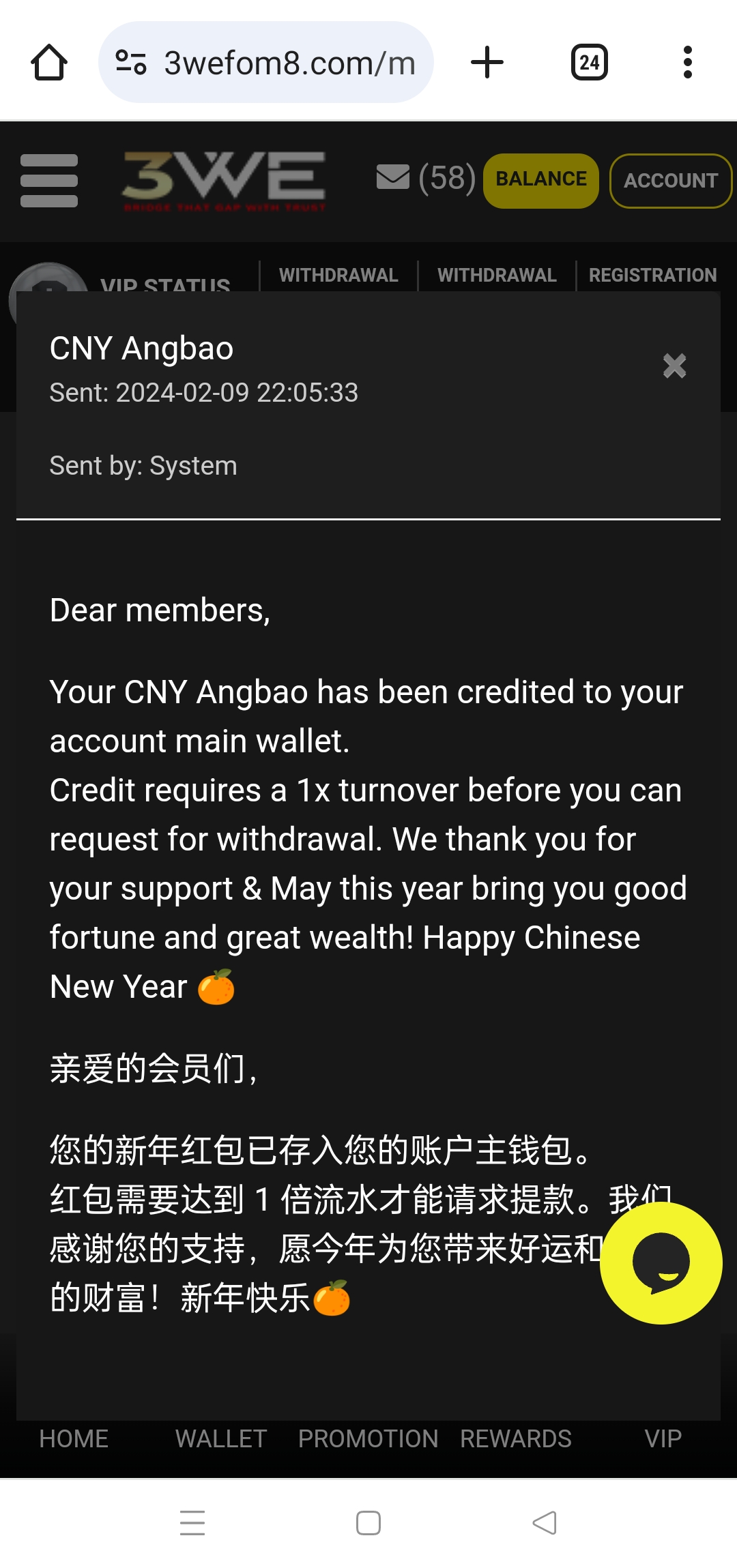Open the PROMOTION tab
This screenshot has width=737, height=1568.
[368, 1438]
